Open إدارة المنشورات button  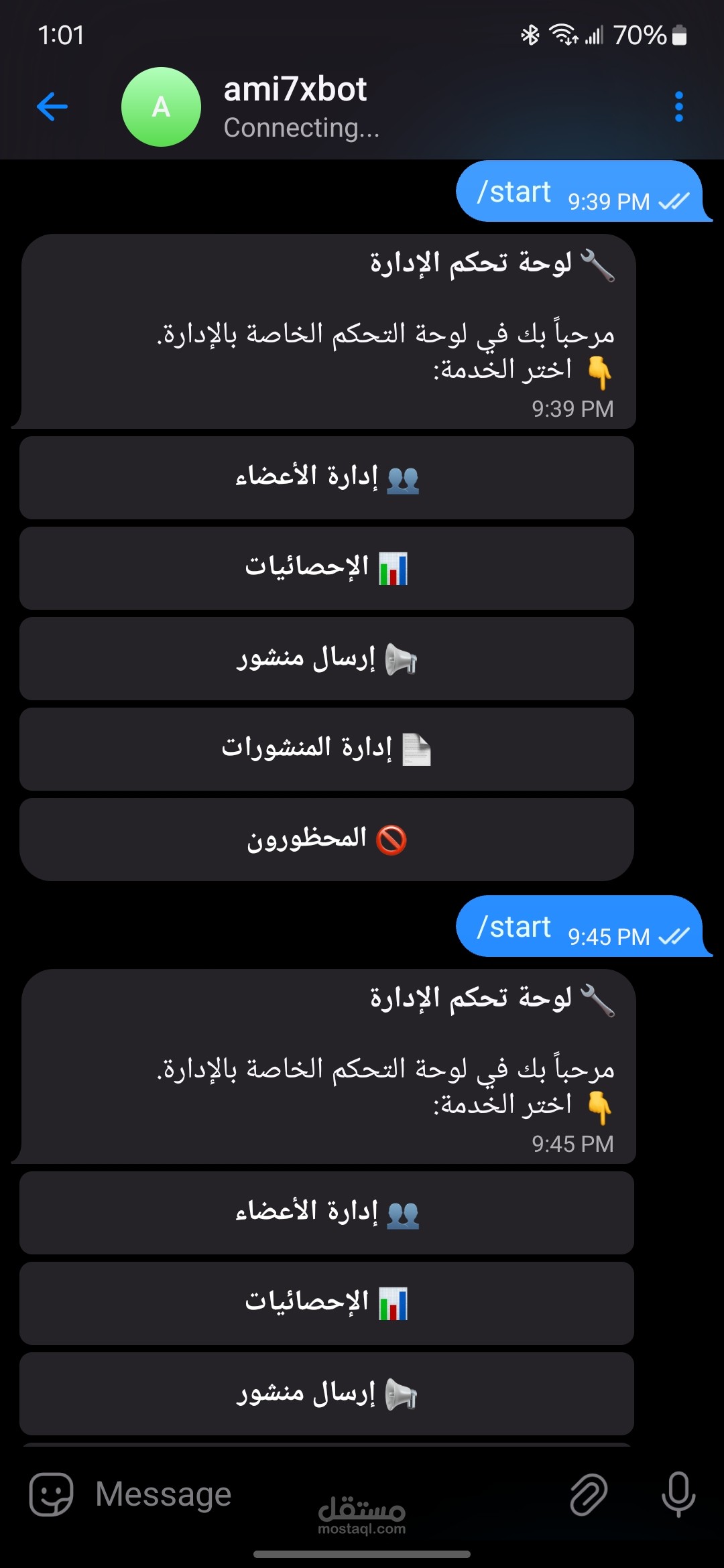(x=326, y=749)
